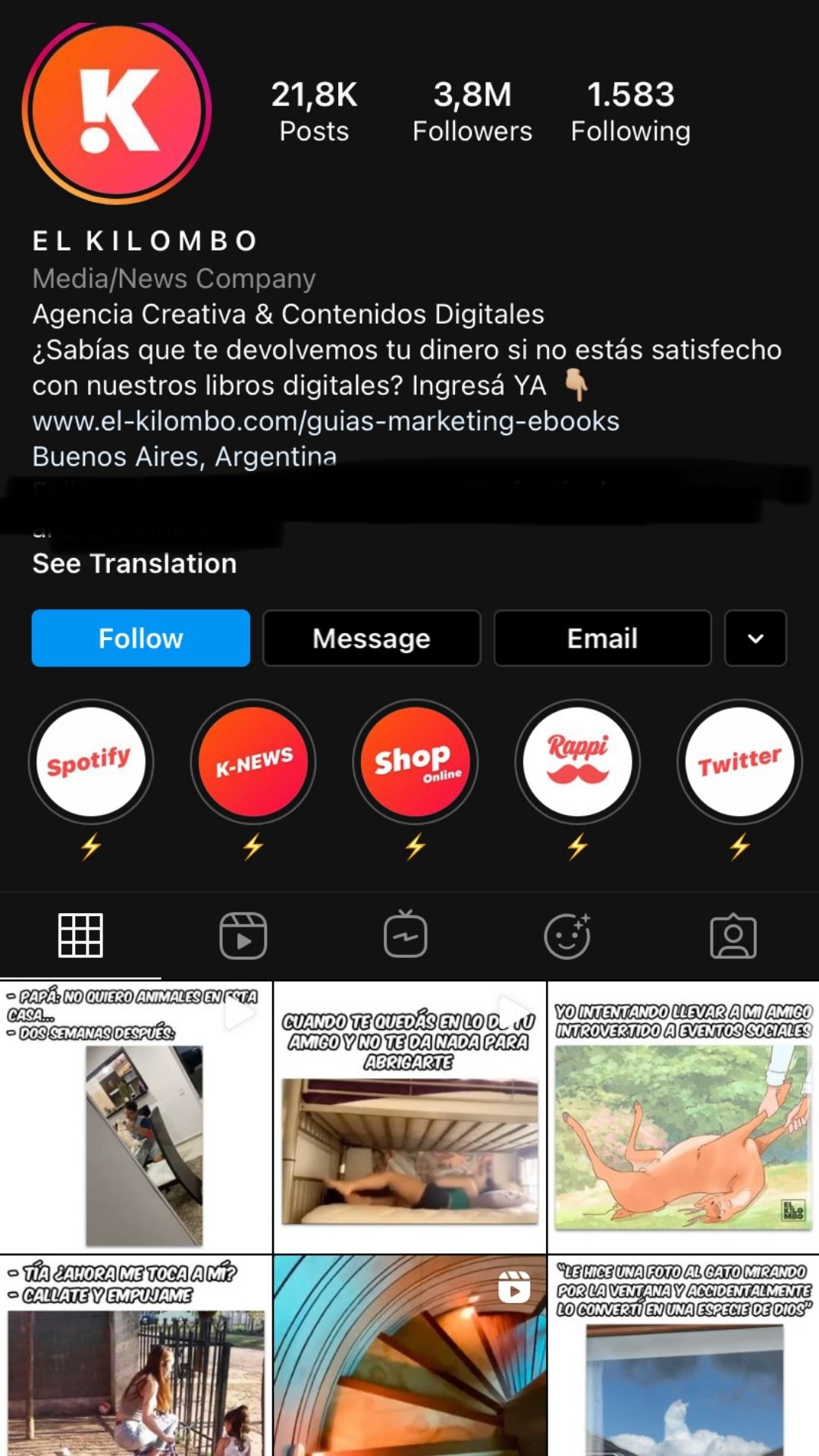View the Twitter highlight
This screenshot has width=819, height=1456.
[x=739, y=761]
